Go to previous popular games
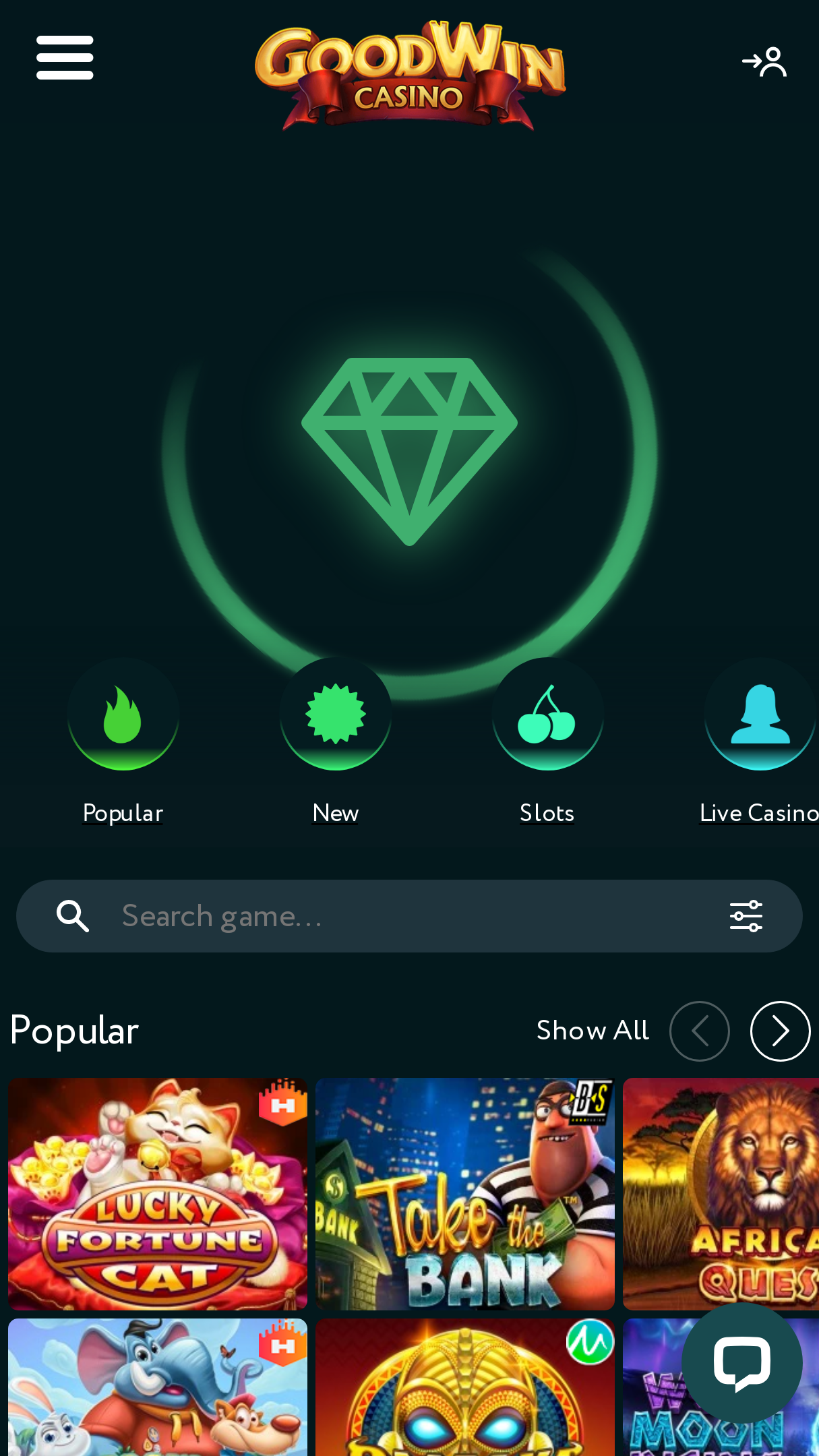 (x=700, y=1031)
